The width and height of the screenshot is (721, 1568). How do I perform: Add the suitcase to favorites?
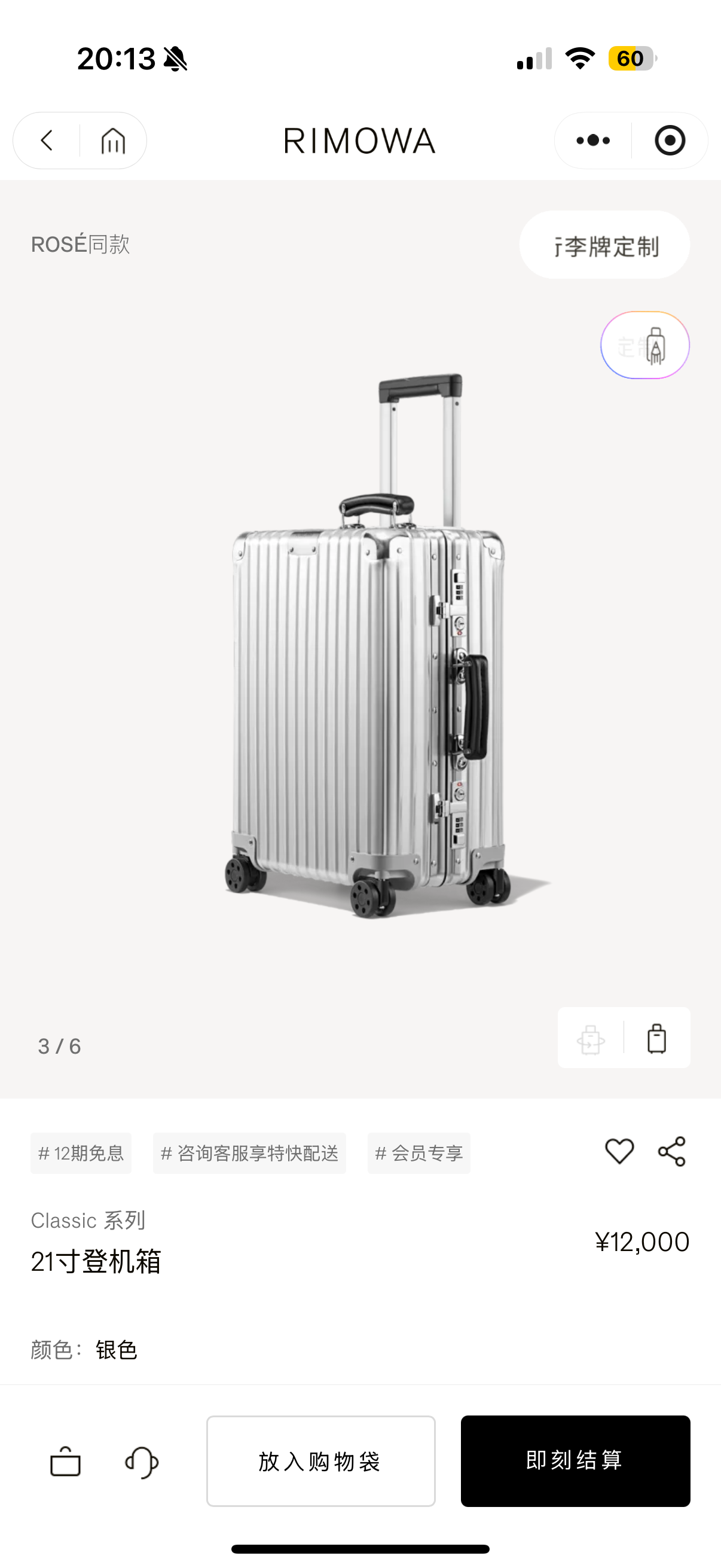tap(619, 1151)
